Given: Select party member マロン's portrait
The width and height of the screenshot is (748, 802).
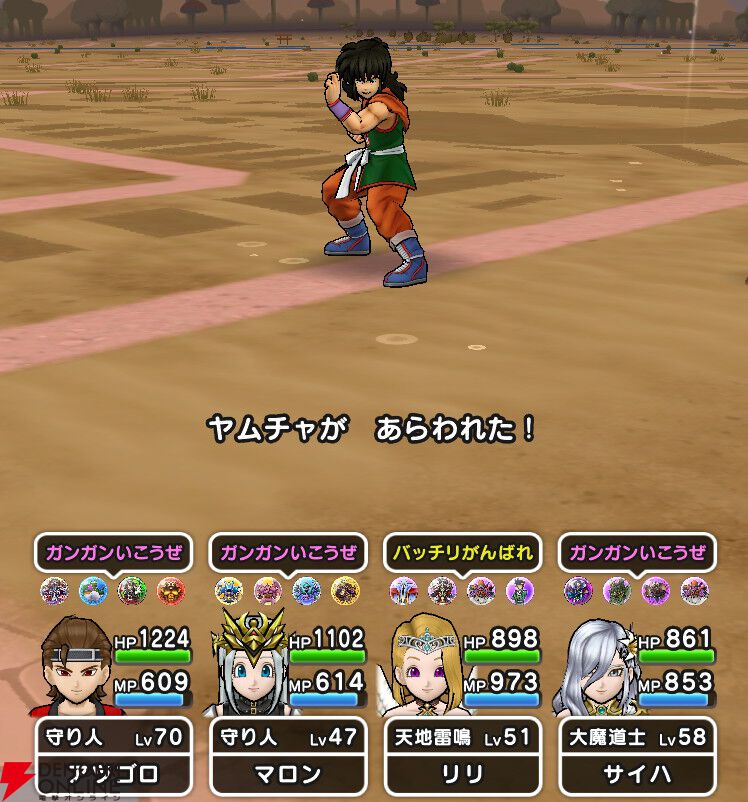Looking at the screenshot, I should [249, 663].
